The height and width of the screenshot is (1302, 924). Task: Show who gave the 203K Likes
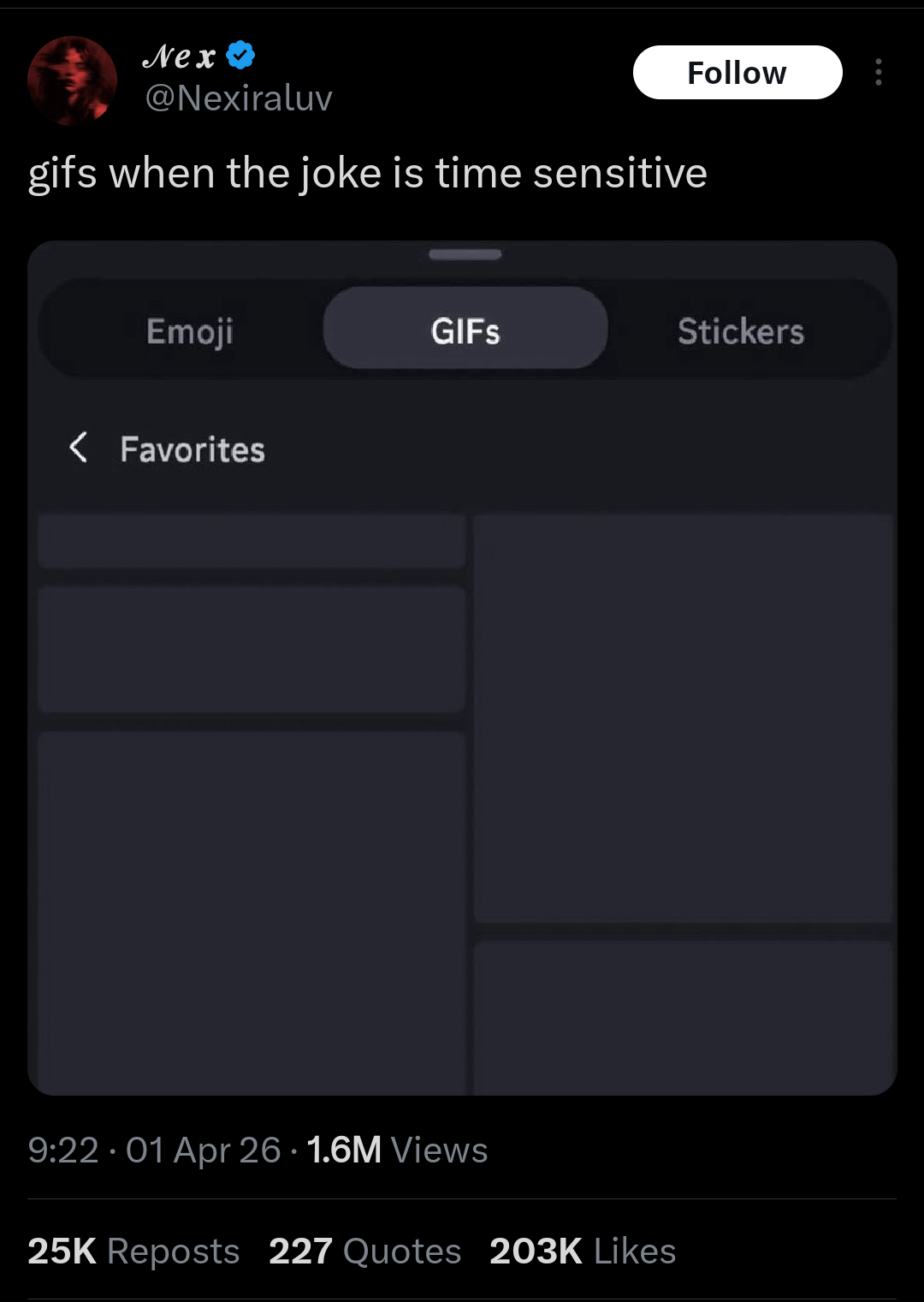pyautogui.click(x=583, y=1251)
